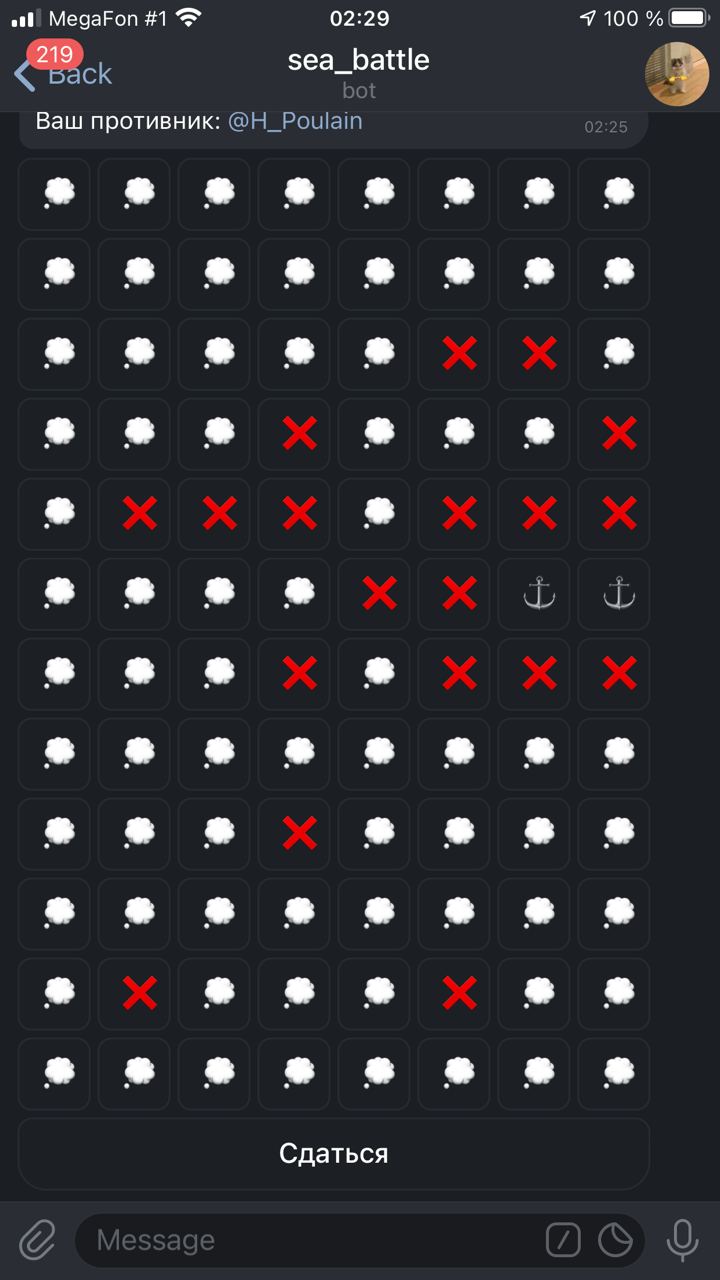The height and width of the screenshot is (1280, 720).
Task: Open the sea_battle bot profile picture
Action: (677, 73)
